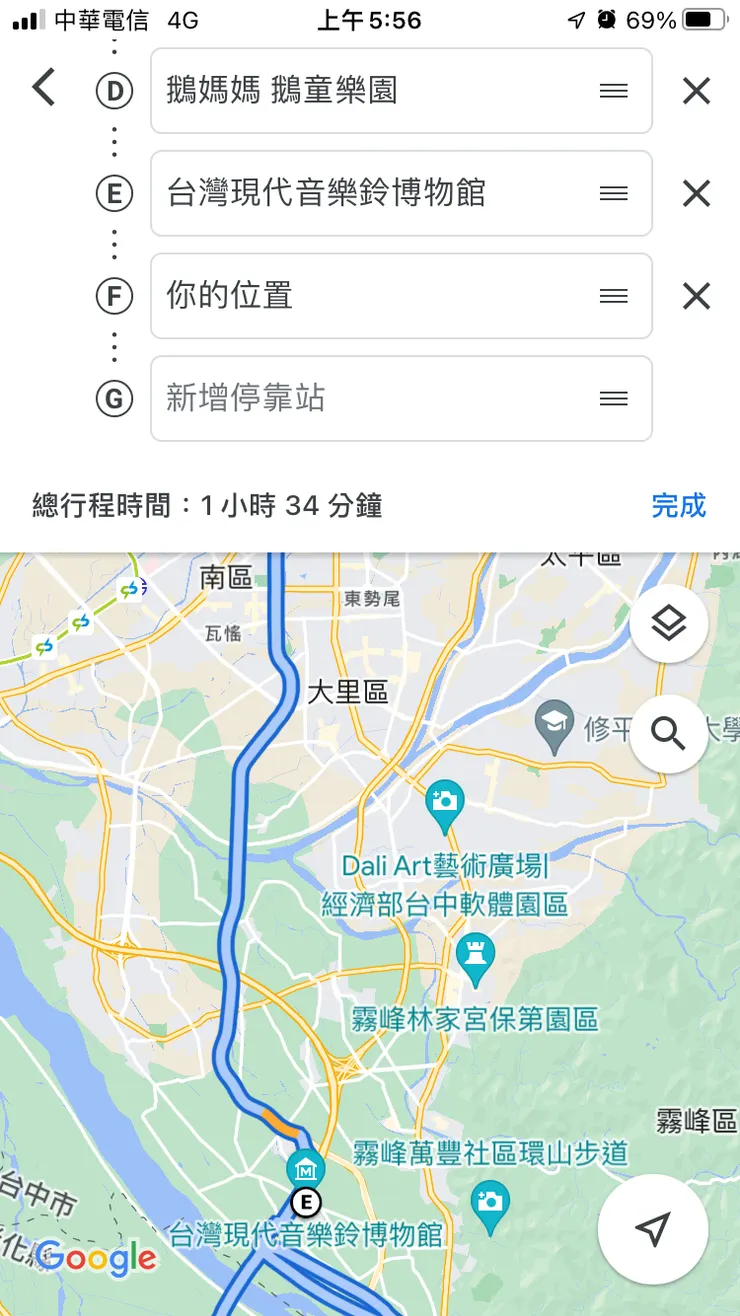The image size is (740, 1316).
Task: Go back using the top-left arrow
Action: pos(43,89)
